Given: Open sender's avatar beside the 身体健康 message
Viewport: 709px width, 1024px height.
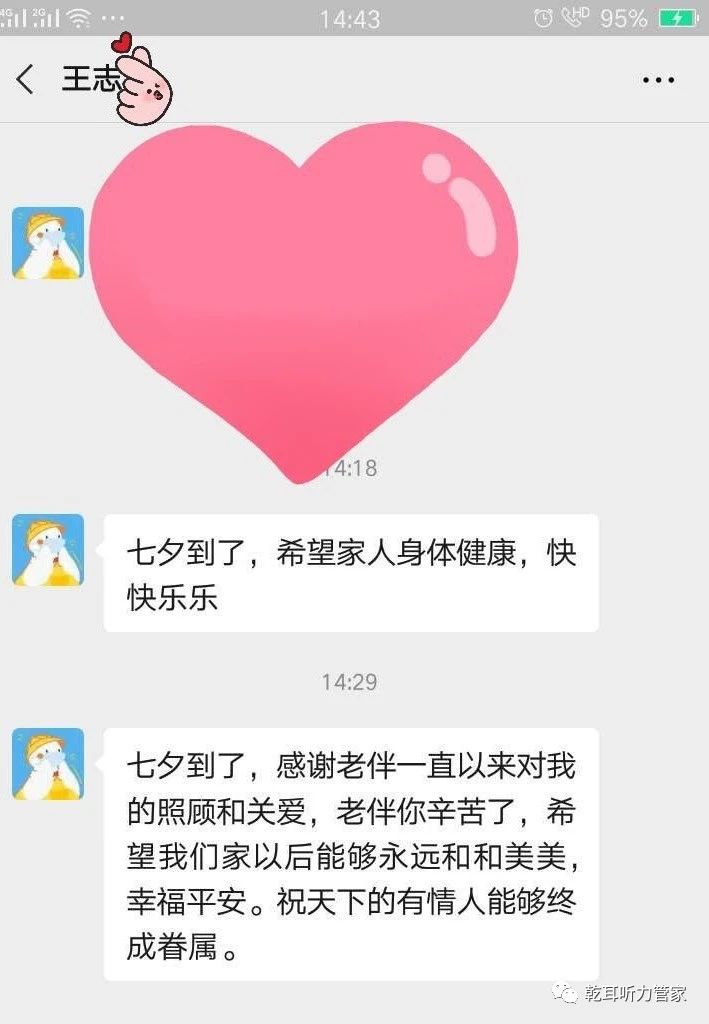Looking at the screenshot, I should pos(48,550).
